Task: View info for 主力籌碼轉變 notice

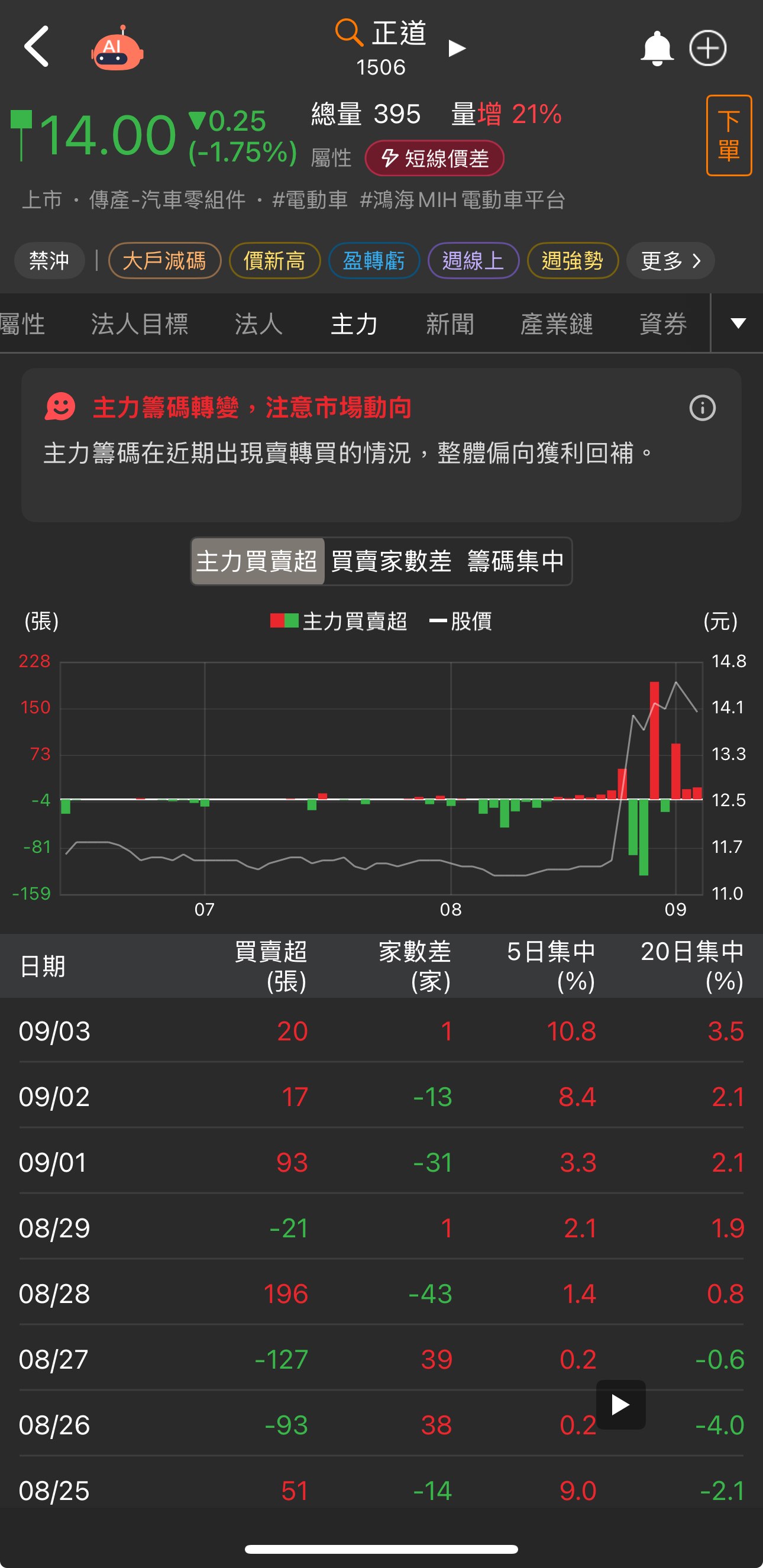Action: coord(702,408)
